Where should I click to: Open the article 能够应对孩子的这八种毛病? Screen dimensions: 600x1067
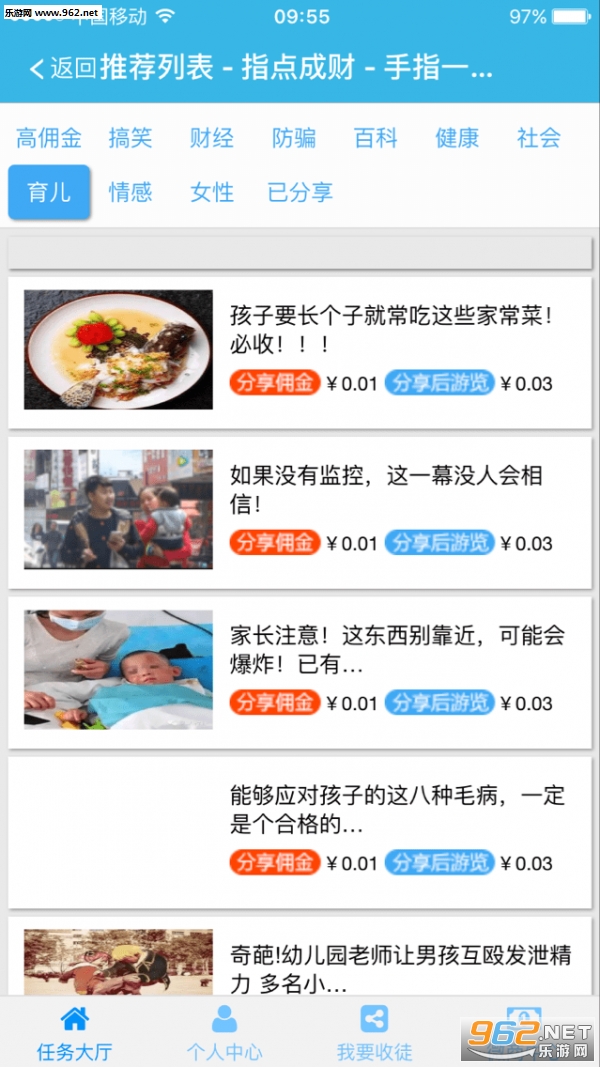397,809
